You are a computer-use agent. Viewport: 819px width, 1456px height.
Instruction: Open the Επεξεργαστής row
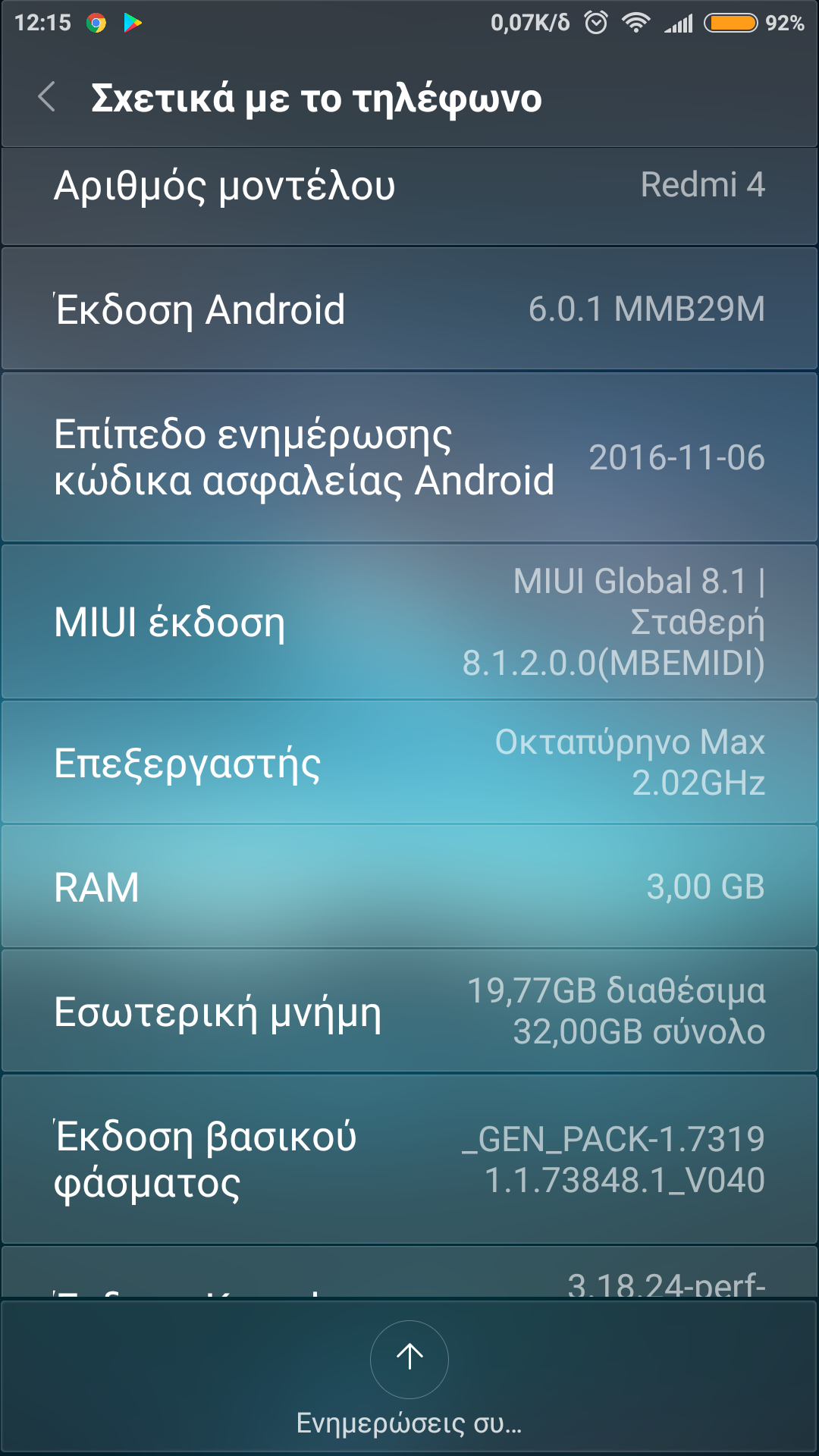(x=409, y=763)
